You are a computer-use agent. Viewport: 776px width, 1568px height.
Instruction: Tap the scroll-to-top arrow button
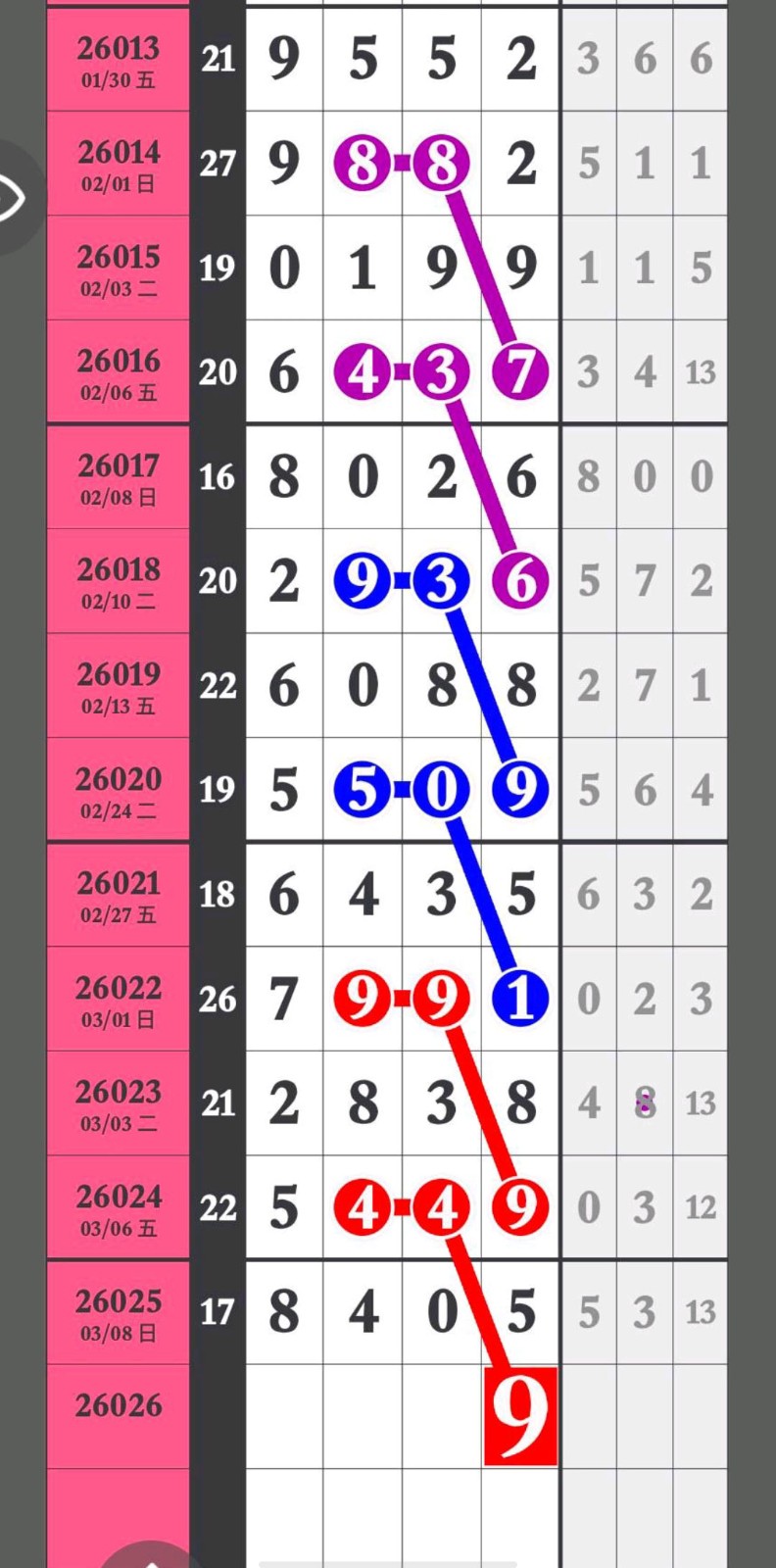[x=149, y=1558]
